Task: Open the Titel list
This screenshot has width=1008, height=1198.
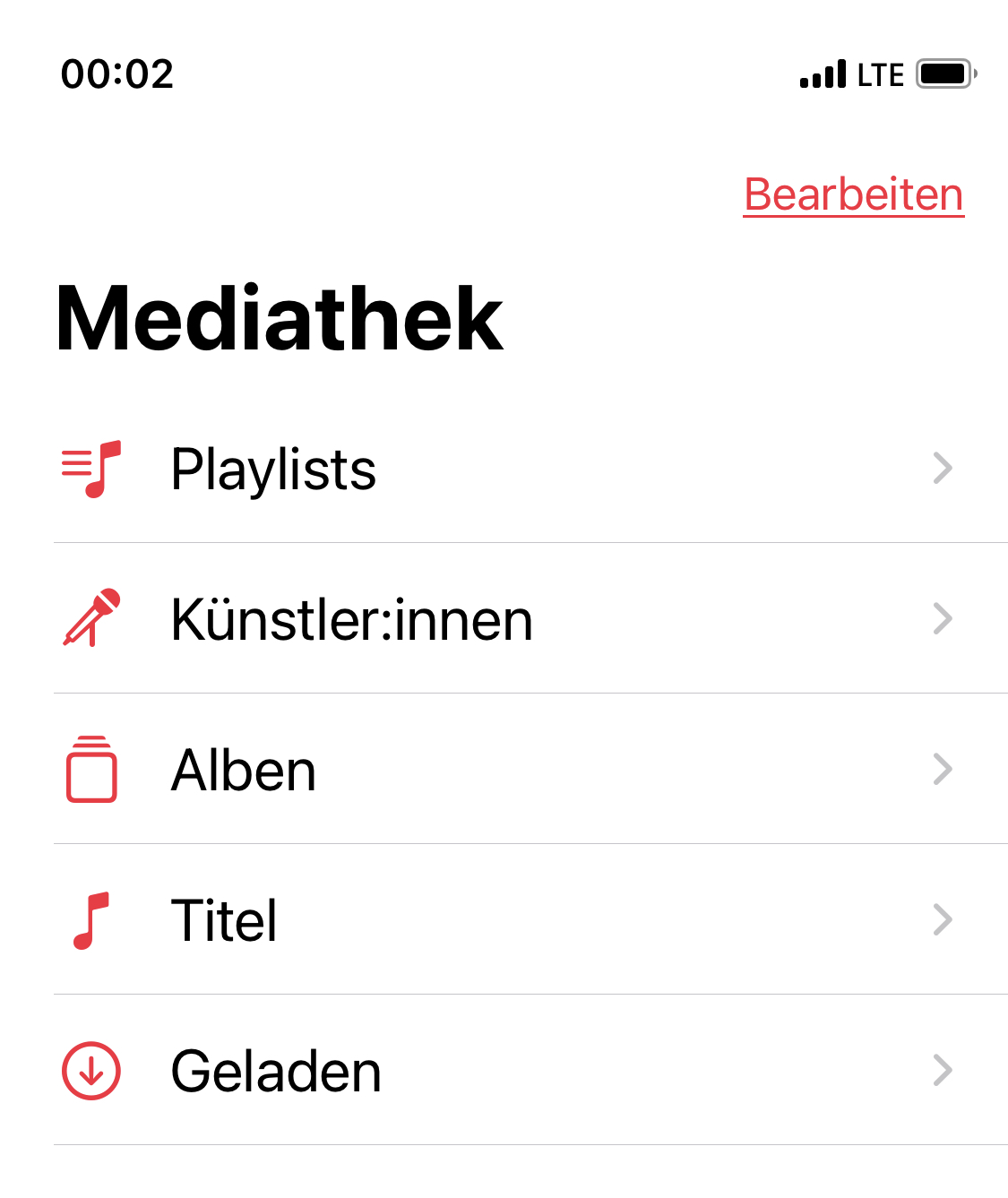Action: [224, 920]
